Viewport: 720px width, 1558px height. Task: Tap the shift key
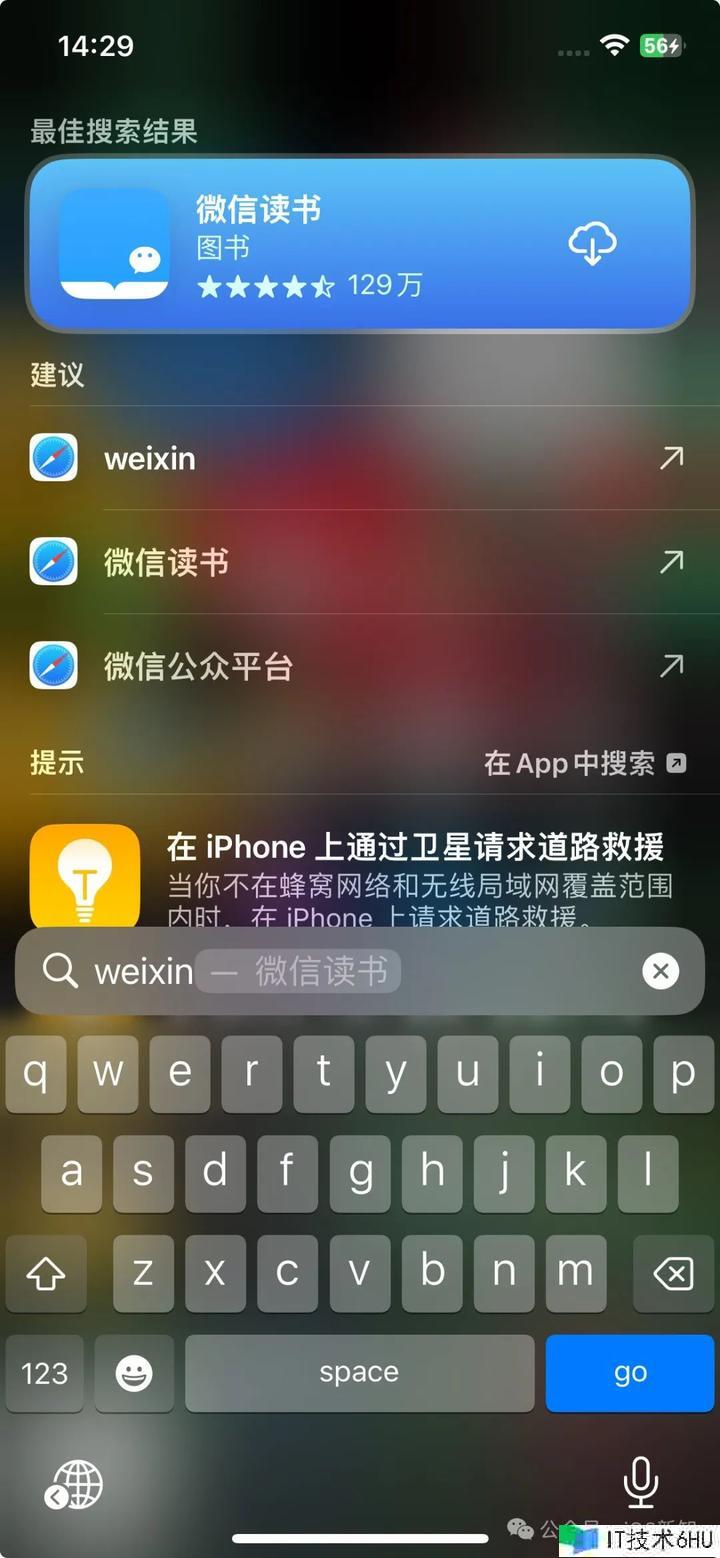tap(45, 1273)
